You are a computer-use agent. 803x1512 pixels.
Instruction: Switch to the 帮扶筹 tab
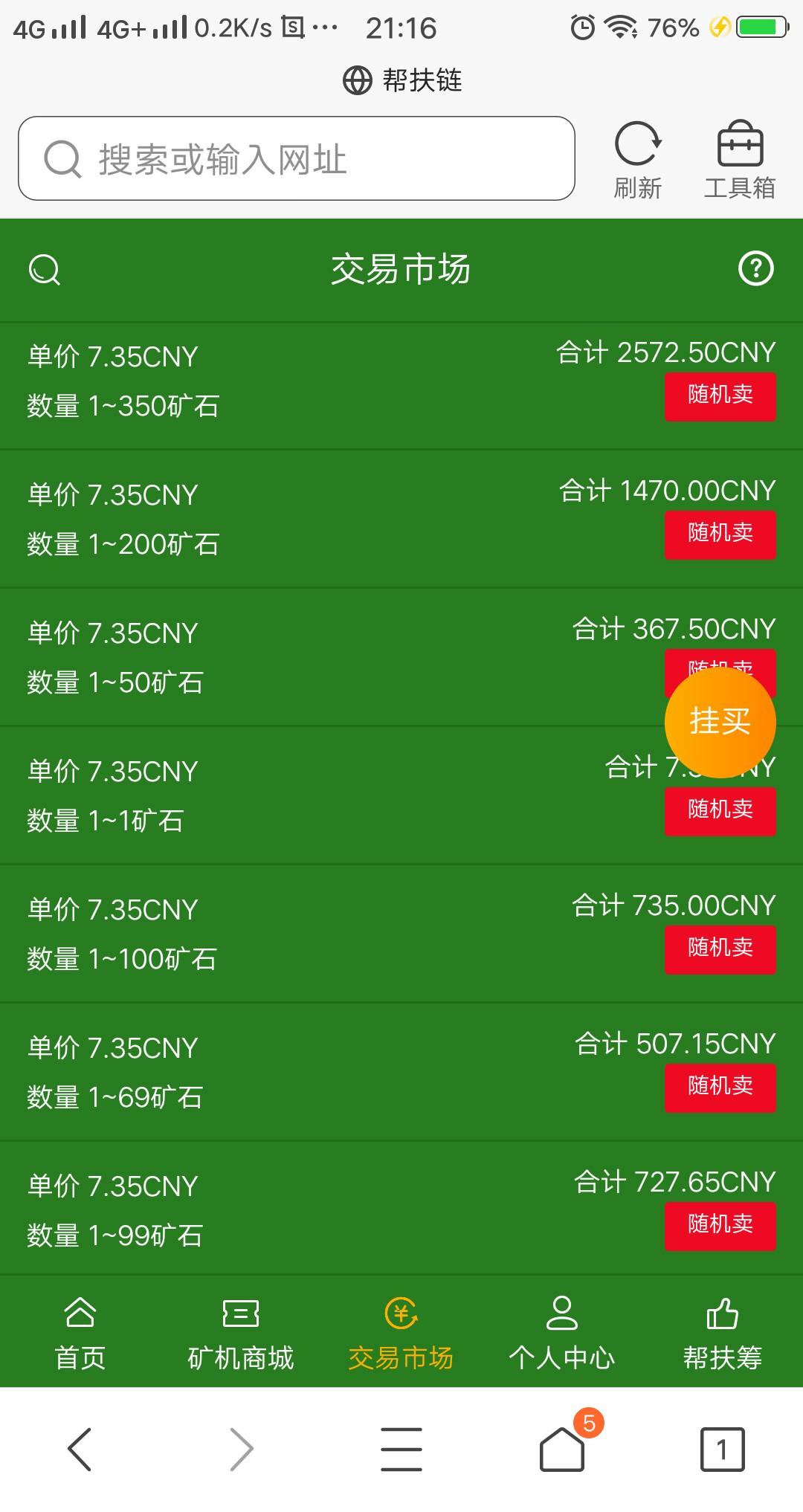pyautogui.click(x=723, y=1334)
